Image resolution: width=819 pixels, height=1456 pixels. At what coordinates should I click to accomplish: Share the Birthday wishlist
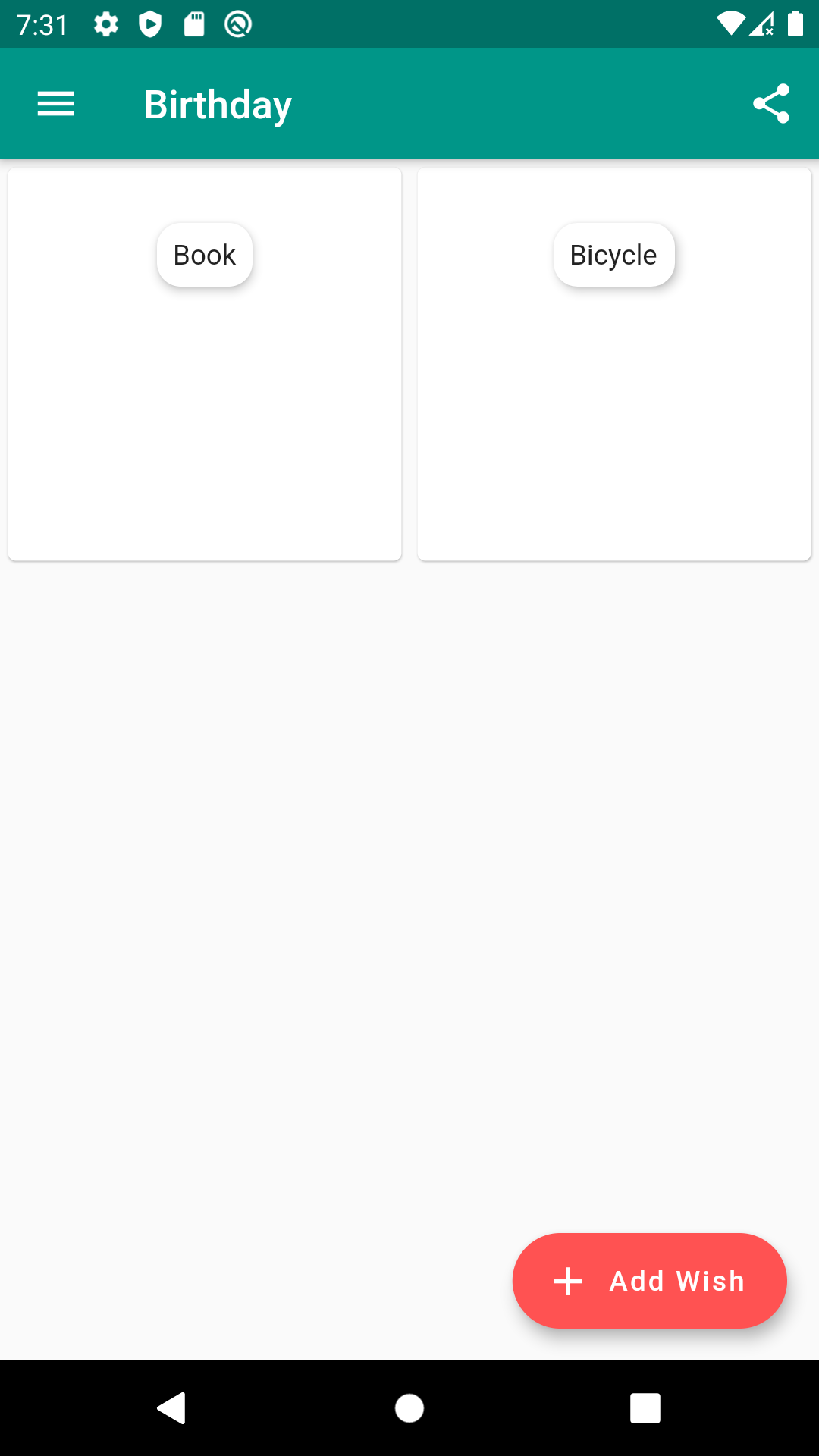[770, 104]
